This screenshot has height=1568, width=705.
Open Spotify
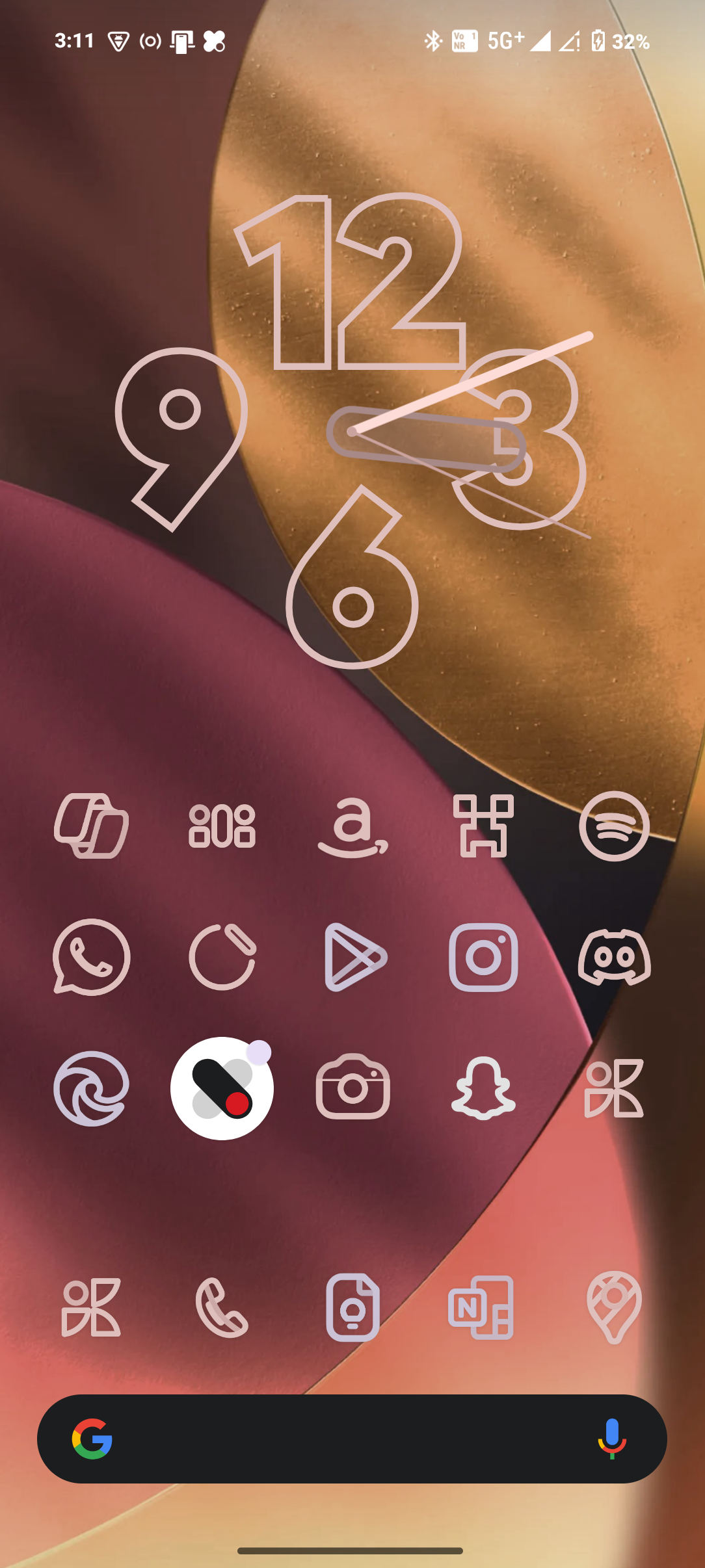click(x=614, y=826)
